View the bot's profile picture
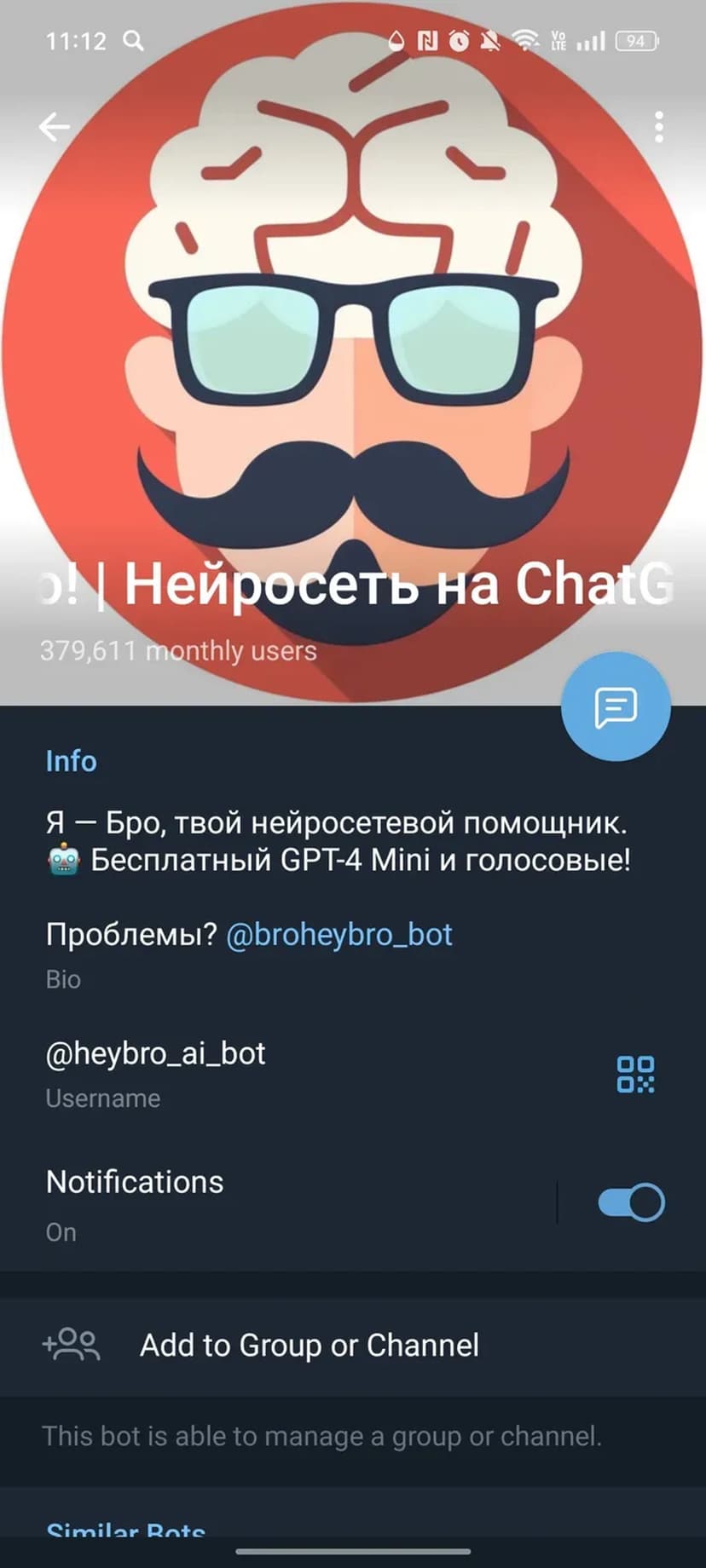This screenshot has height=1568, width=706. click(353, 341)
